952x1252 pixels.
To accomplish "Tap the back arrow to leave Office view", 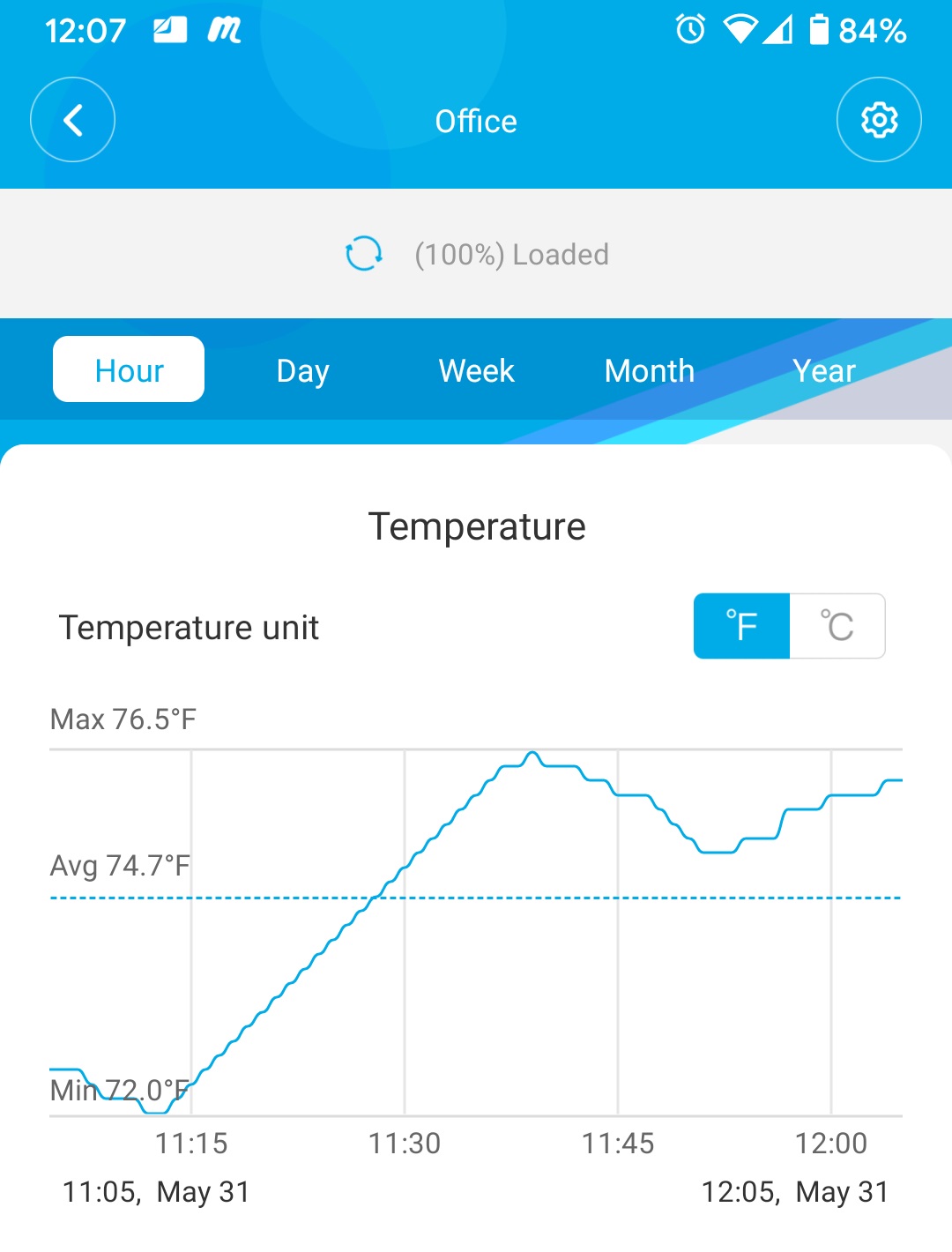I will [72, 119].
